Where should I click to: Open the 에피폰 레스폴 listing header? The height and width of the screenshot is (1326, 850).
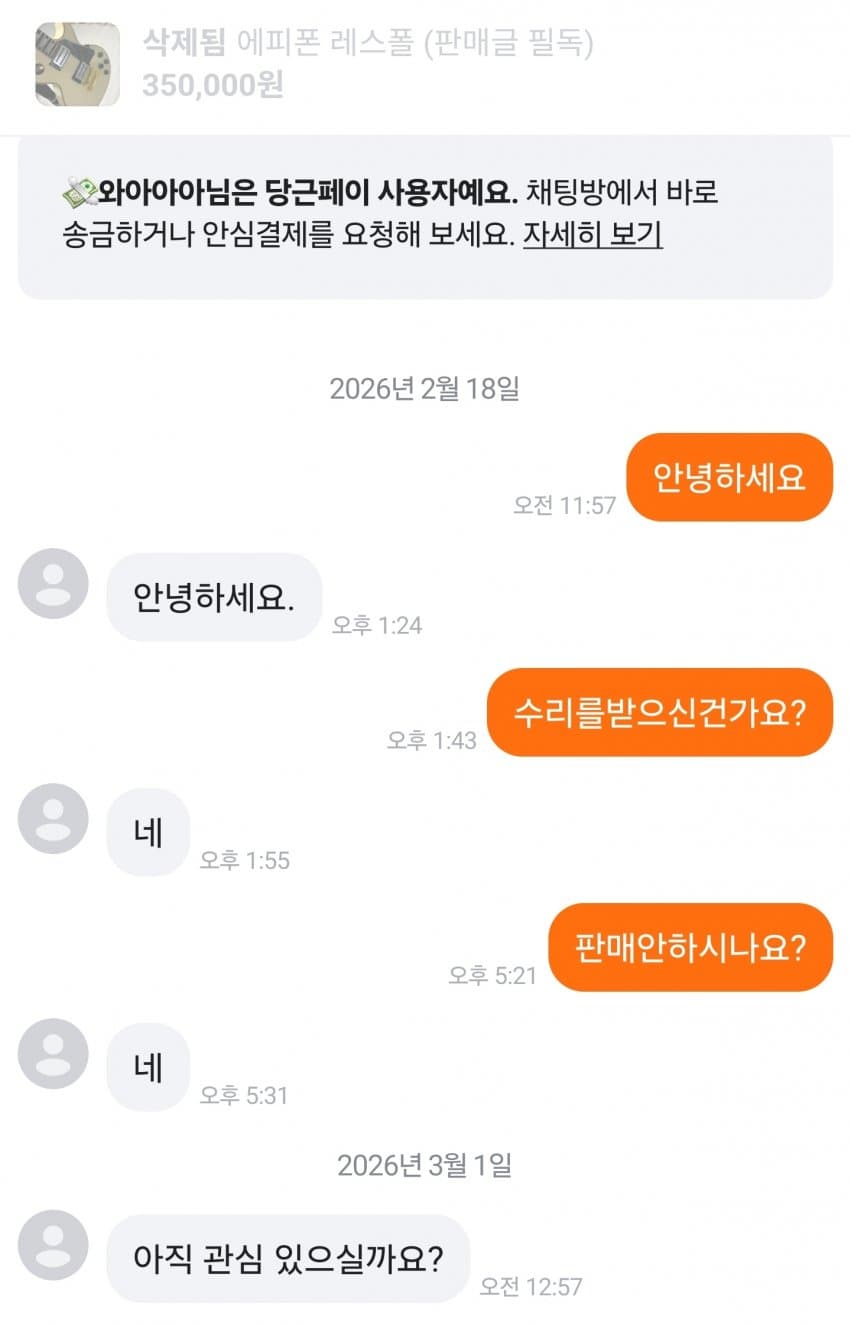(x=366, y=46)
